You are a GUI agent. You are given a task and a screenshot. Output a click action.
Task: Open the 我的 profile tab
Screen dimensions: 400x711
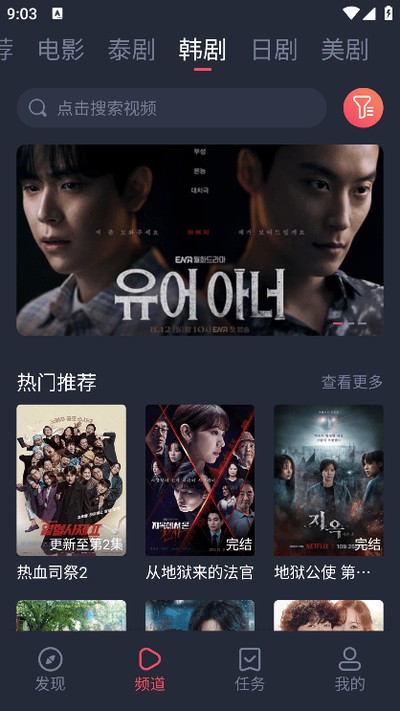pyautogui.click(x=350, y=669)
